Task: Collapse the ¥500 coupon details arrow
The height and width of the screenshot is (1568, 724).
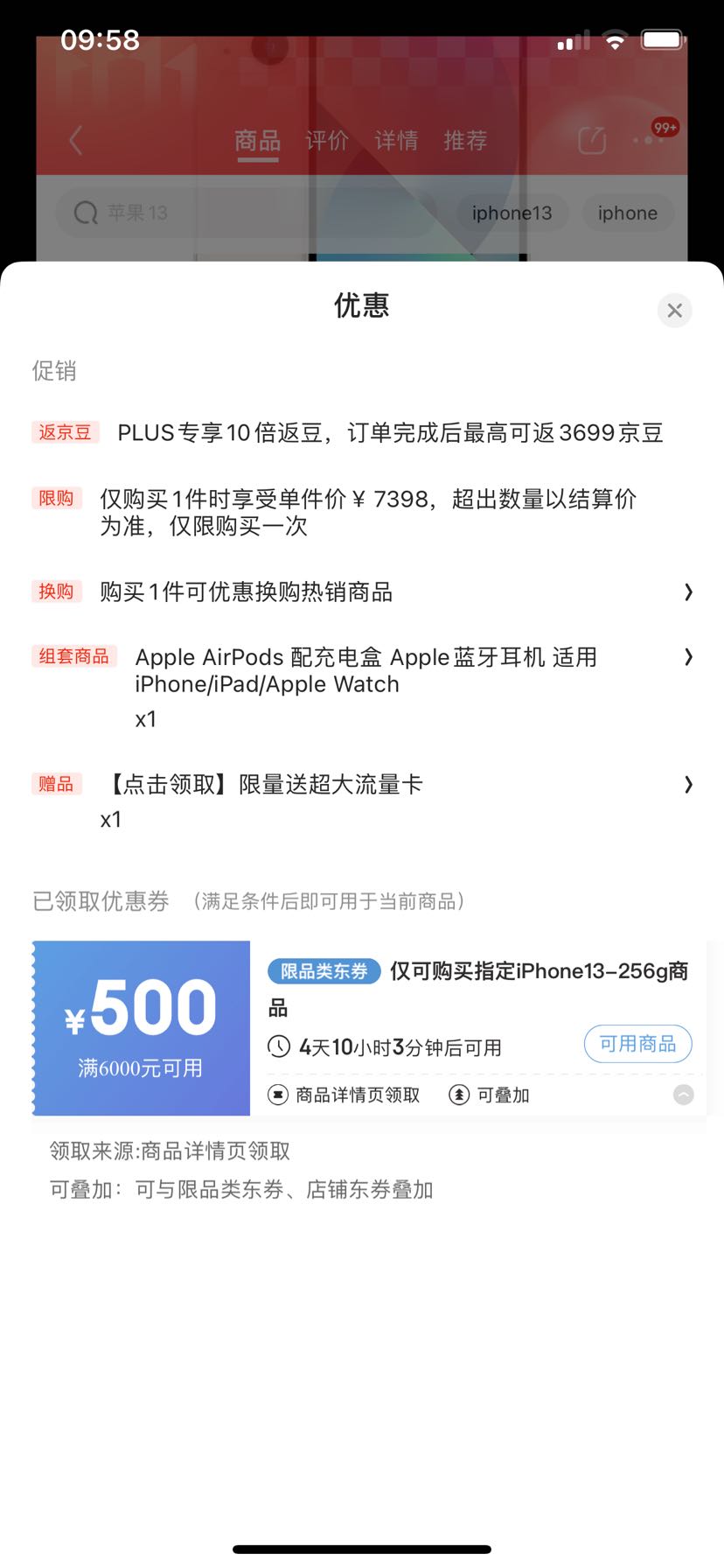Action: (684, 1095)
